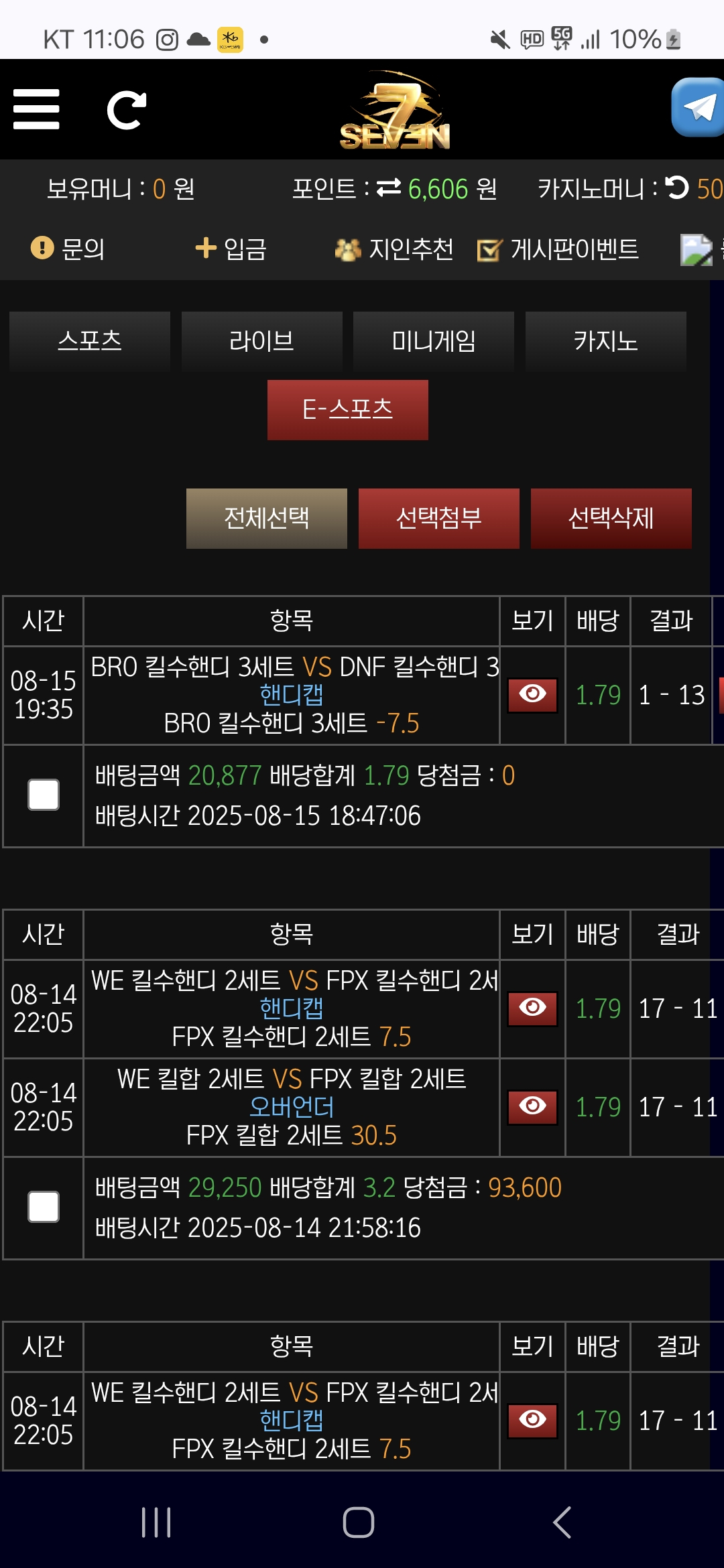
Task: Open 지인추천 referral page
Action: [394, 249]
